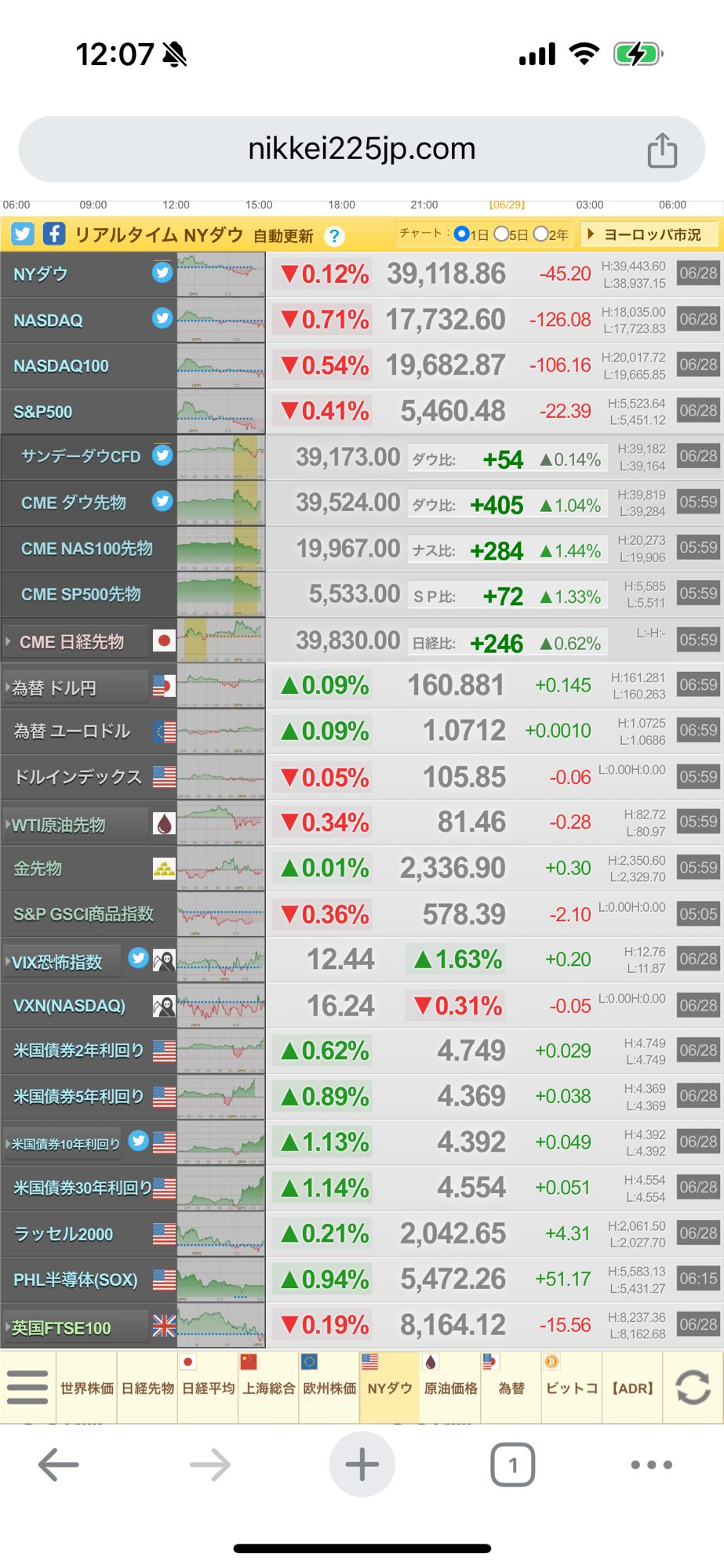
Task: Switch to the 日経先物 tab
Action: coord(147,1388)
